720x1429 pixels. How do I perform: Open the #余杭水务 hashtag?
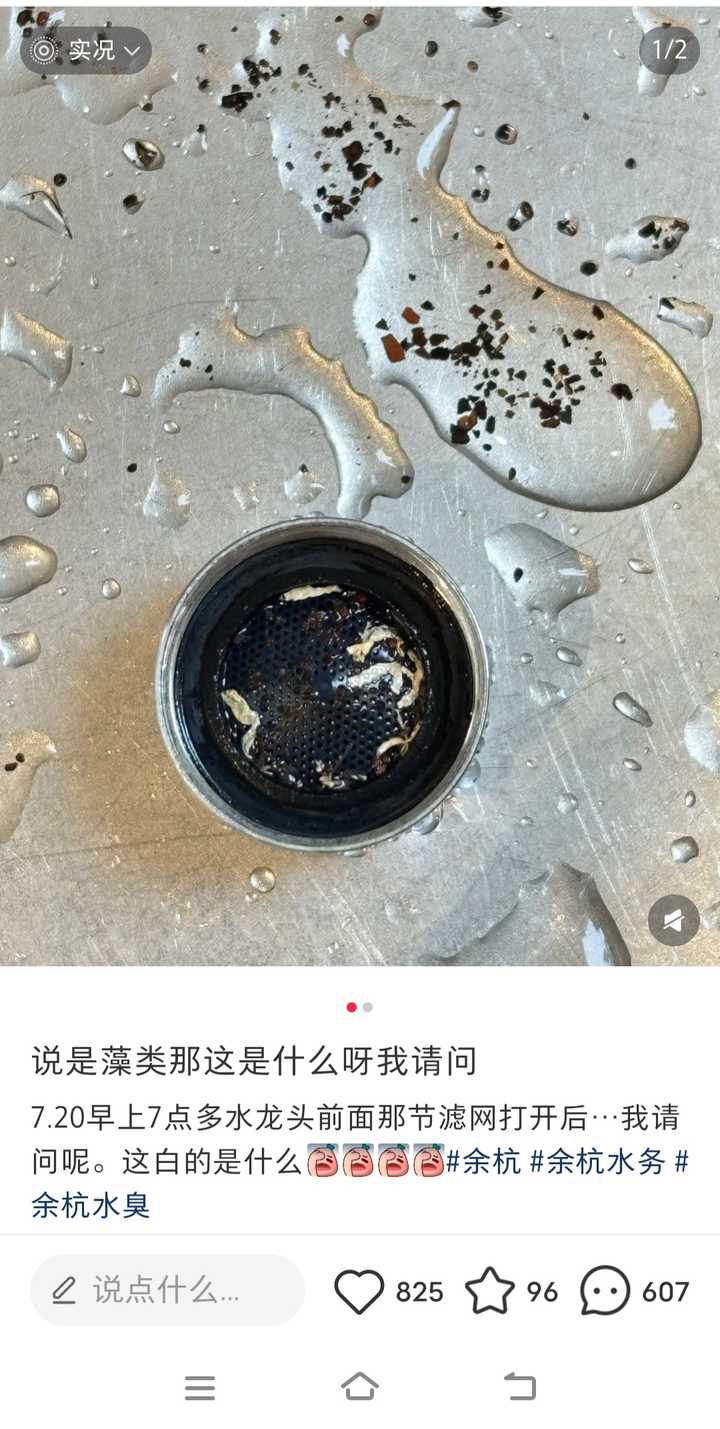[596, 1162]
